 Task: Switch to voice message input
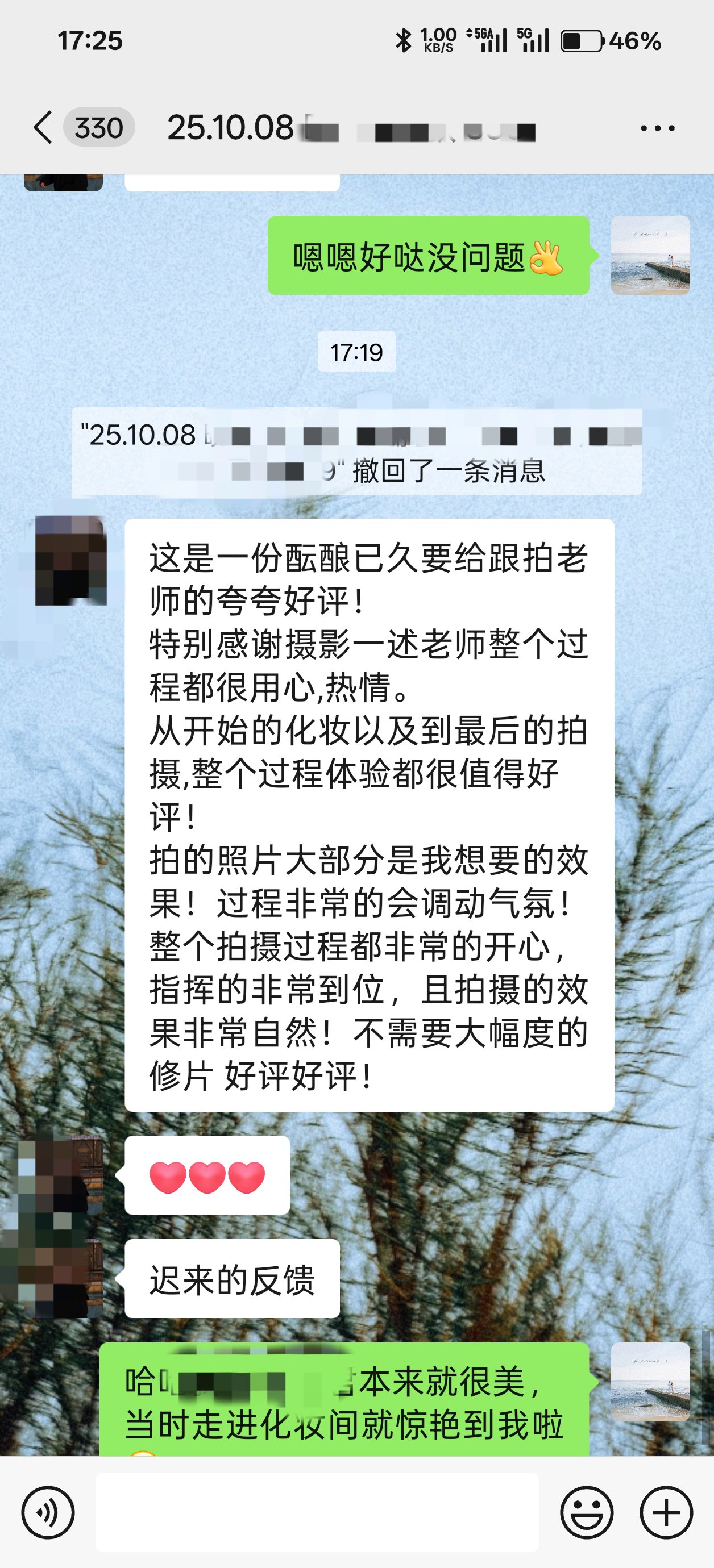tap(48, 1512)
